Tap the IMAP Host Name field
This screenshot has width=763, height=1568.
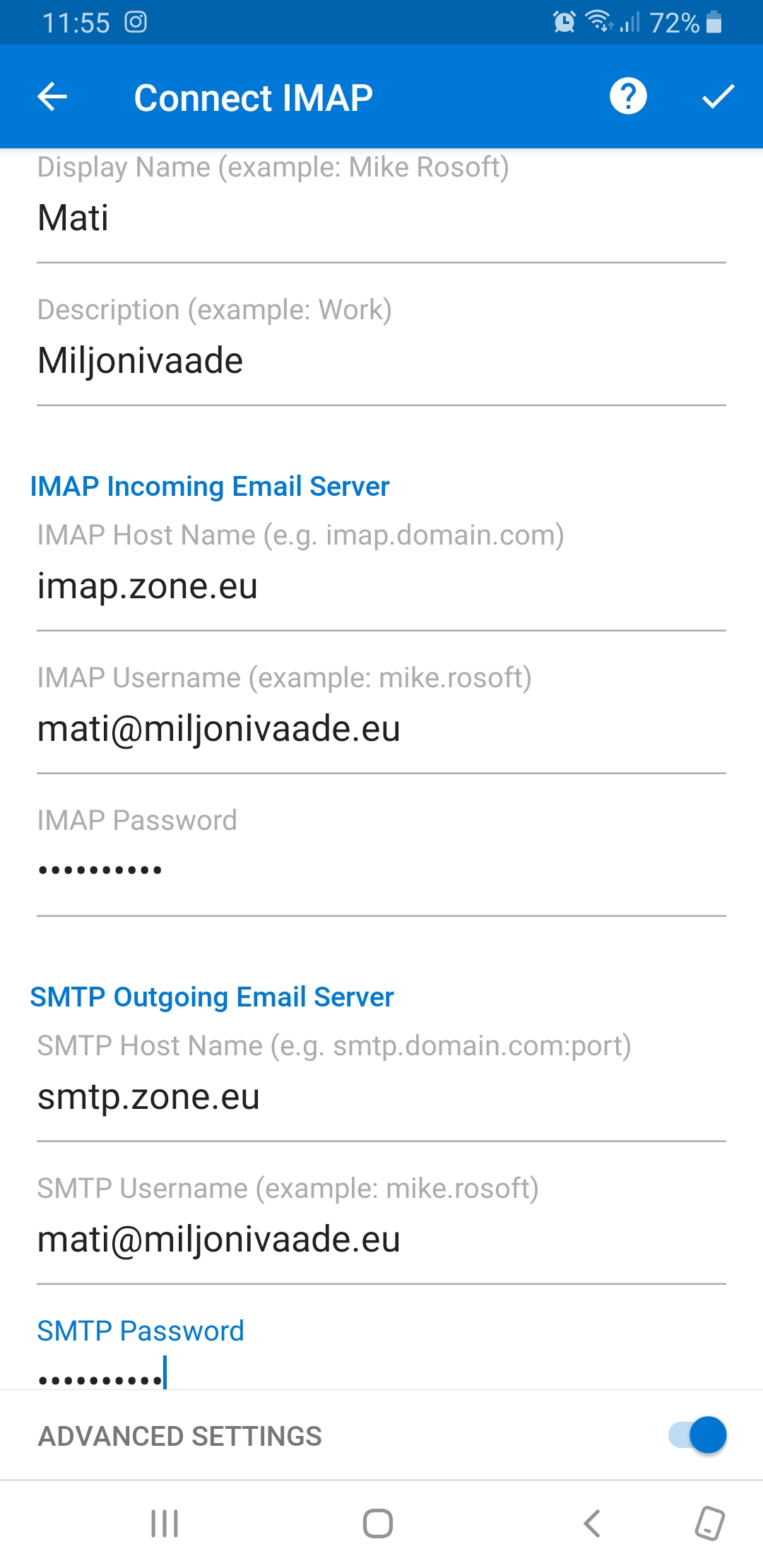click(381, 586)
